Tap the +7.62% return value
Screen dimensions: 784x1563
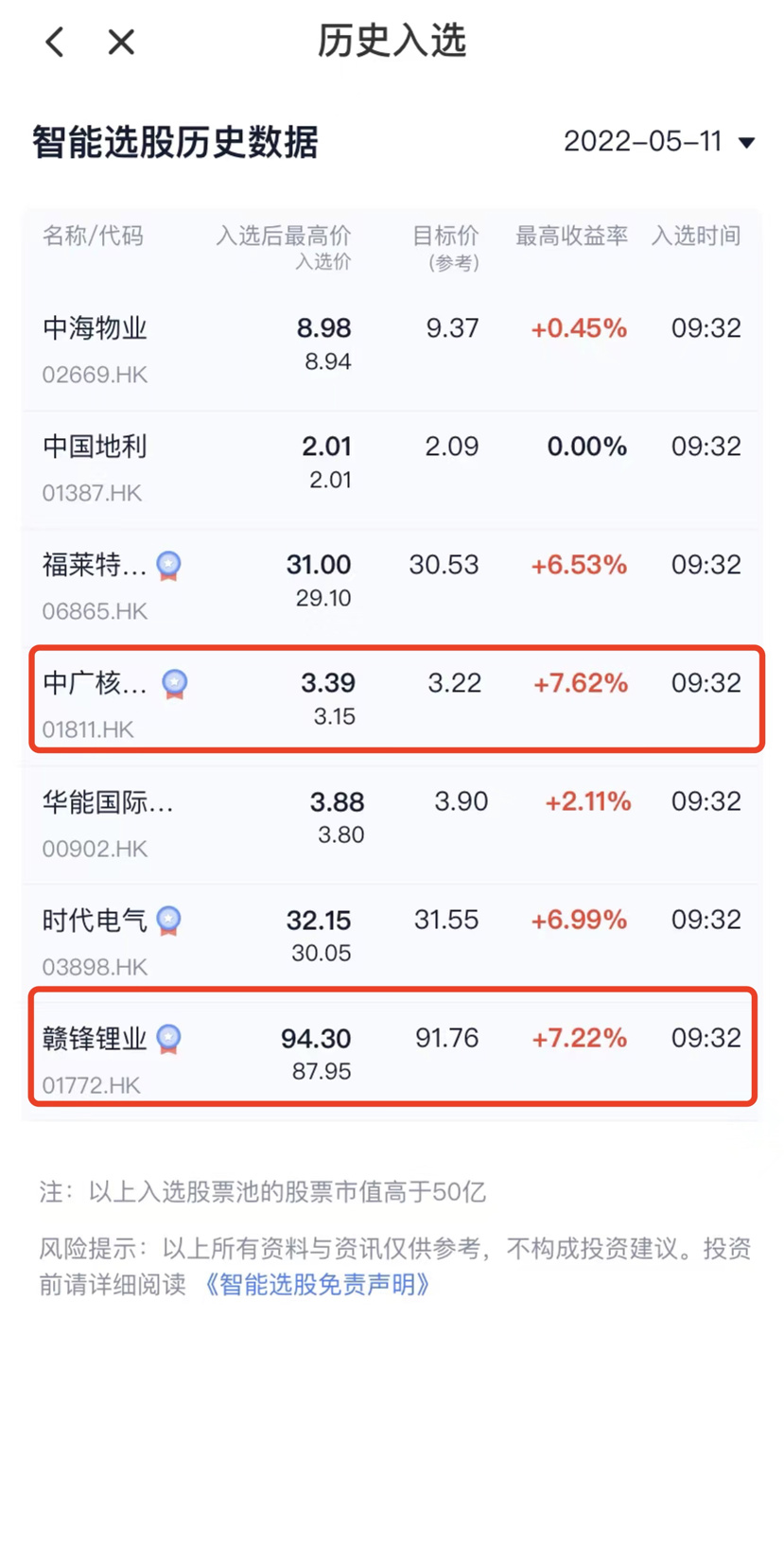point(580,683)
